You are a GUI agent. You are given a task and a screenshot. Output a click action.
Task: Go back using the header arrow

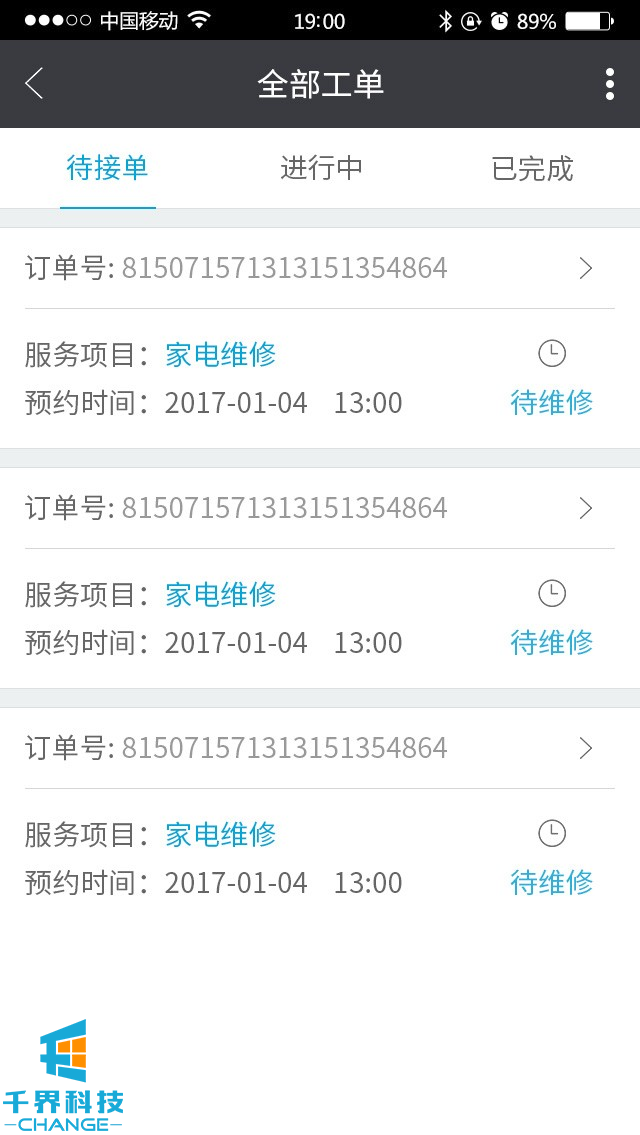click(34, 84)
